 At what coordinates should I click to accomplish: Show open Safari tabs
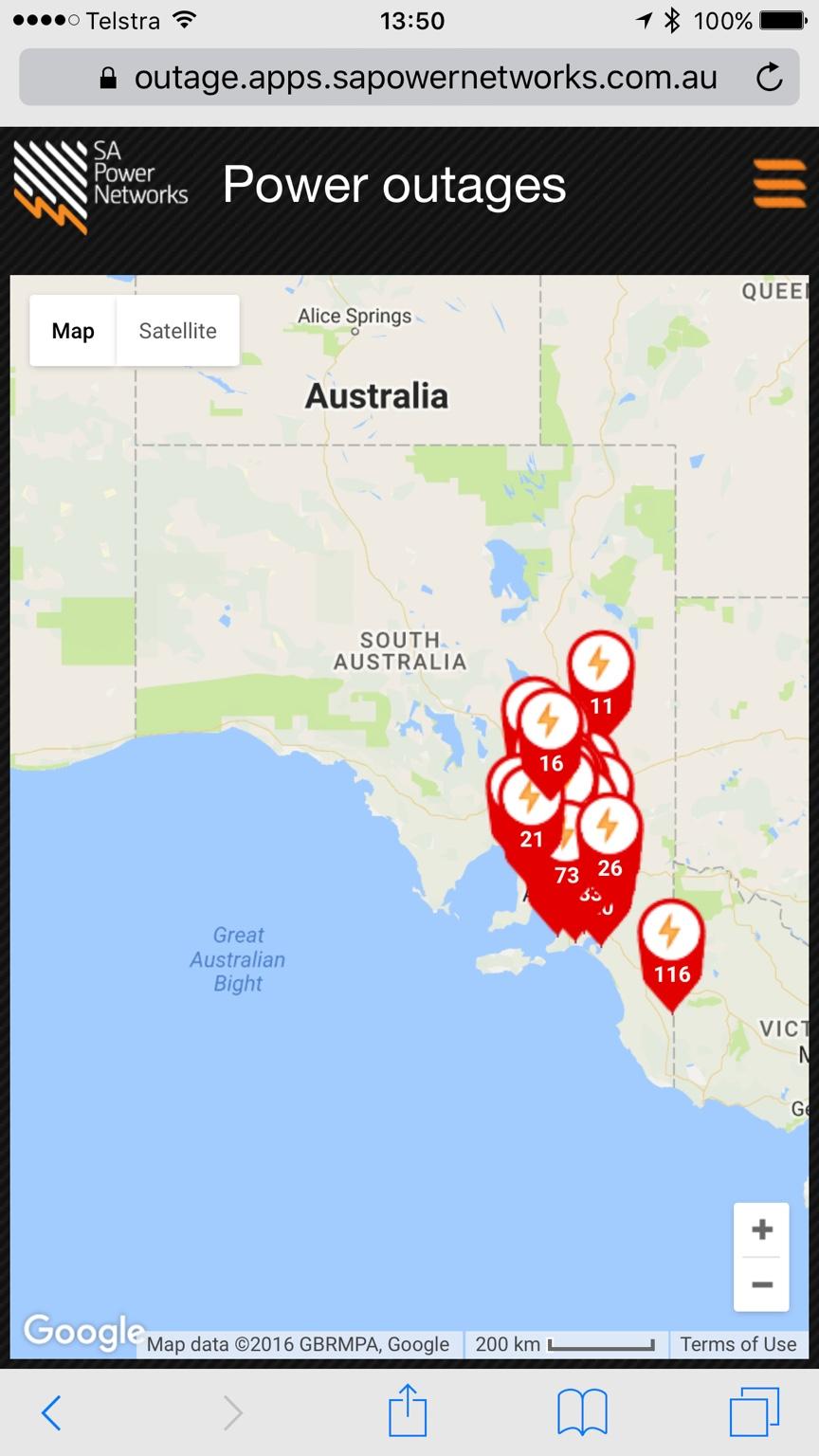(754, 1412)
